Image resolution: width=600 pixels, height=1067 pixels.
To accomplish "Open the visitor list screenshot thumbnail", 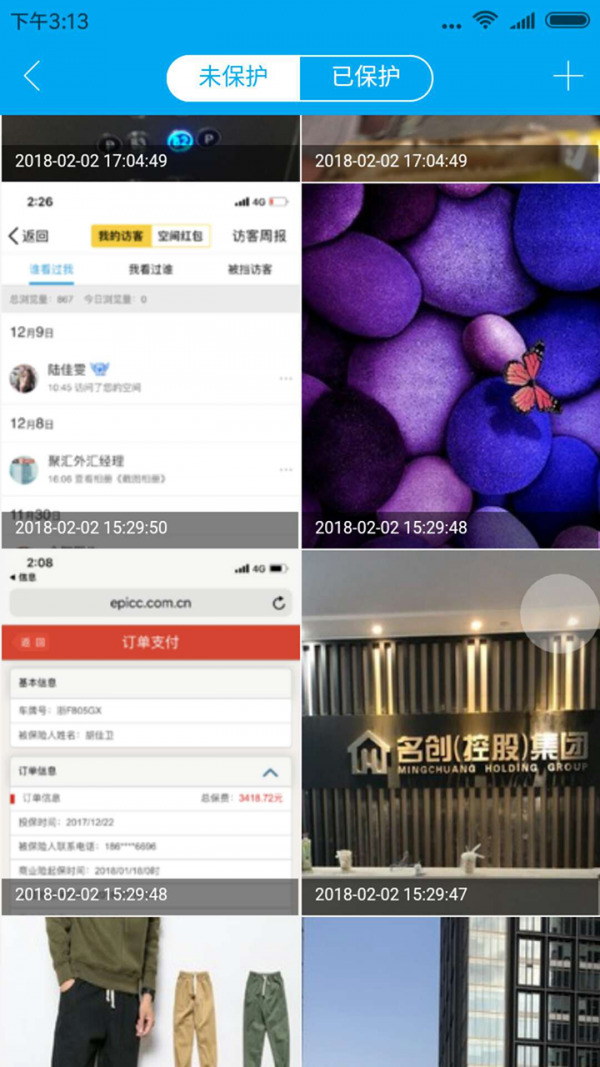I will pos(150,365).
